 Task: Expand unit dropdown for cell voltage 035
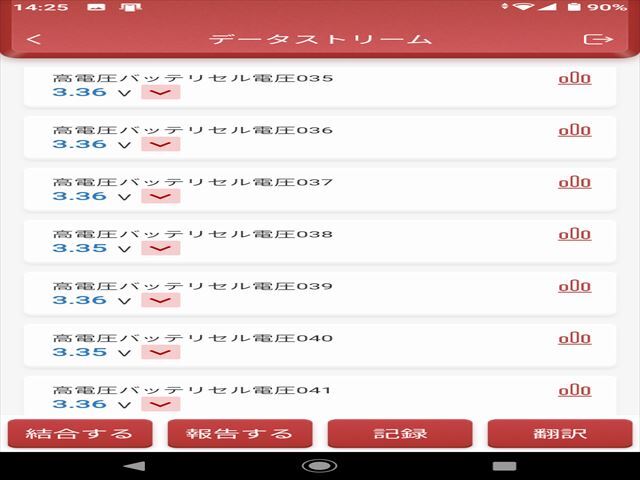coord(160,92)
